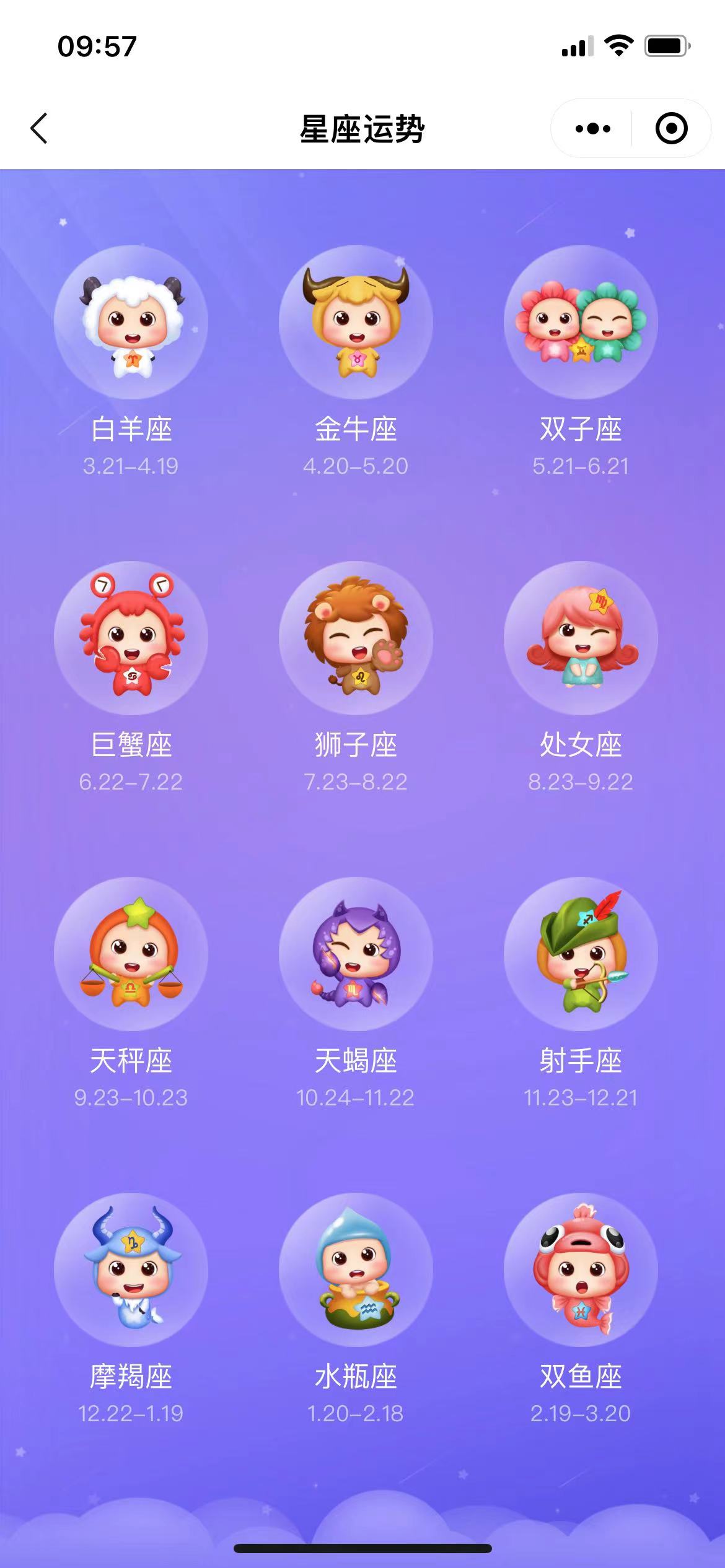Viewport: 725px width, 1568px height.
Task: Select the 金牛座 zodiac sign
Action: click(x=356, y=323)
